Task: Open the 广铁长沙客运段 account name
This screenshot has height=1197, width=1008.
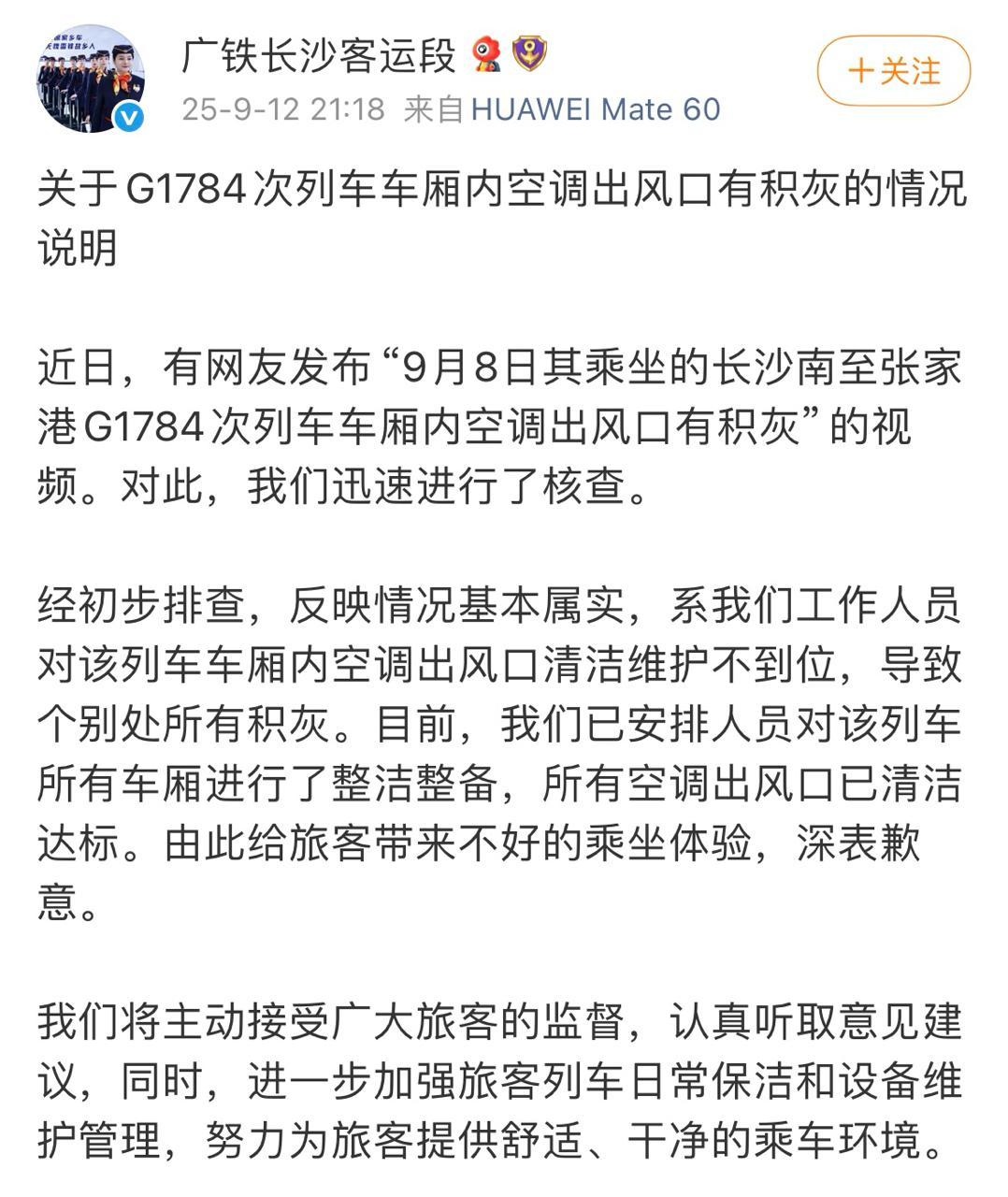Action: click(x=318, y=54)
